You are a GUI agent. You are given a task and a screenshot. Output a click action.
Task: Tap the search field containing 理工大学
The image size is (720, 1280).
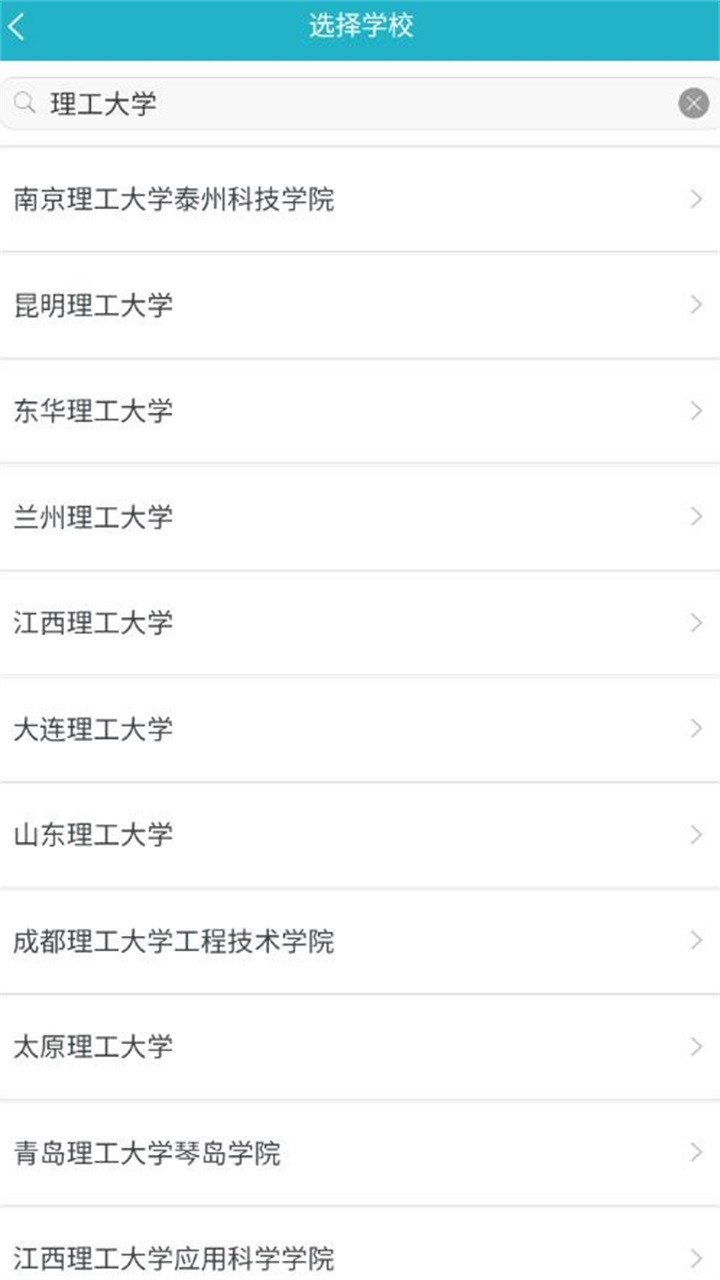(360, 103)
